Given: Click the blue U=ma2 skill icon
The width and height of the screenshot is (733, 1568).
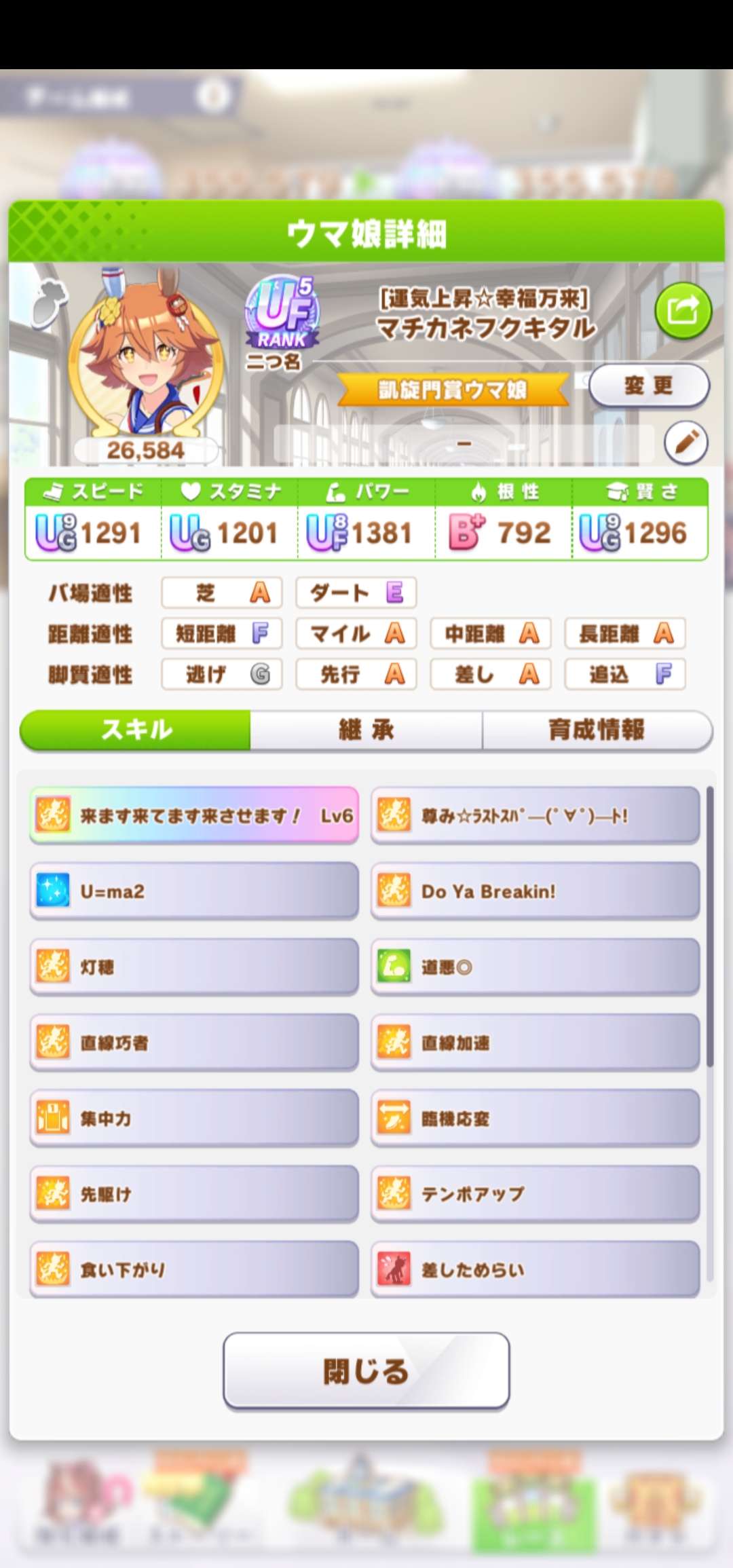Looking at the screenshot, I should tap(53, 891).
